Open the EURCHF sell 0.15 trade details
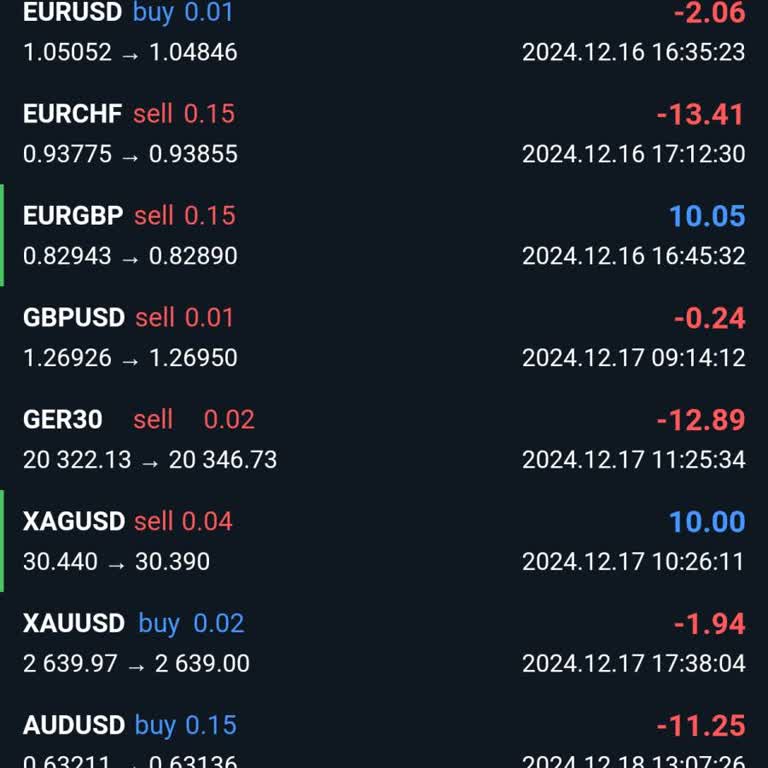 click(x=384, y=134)
